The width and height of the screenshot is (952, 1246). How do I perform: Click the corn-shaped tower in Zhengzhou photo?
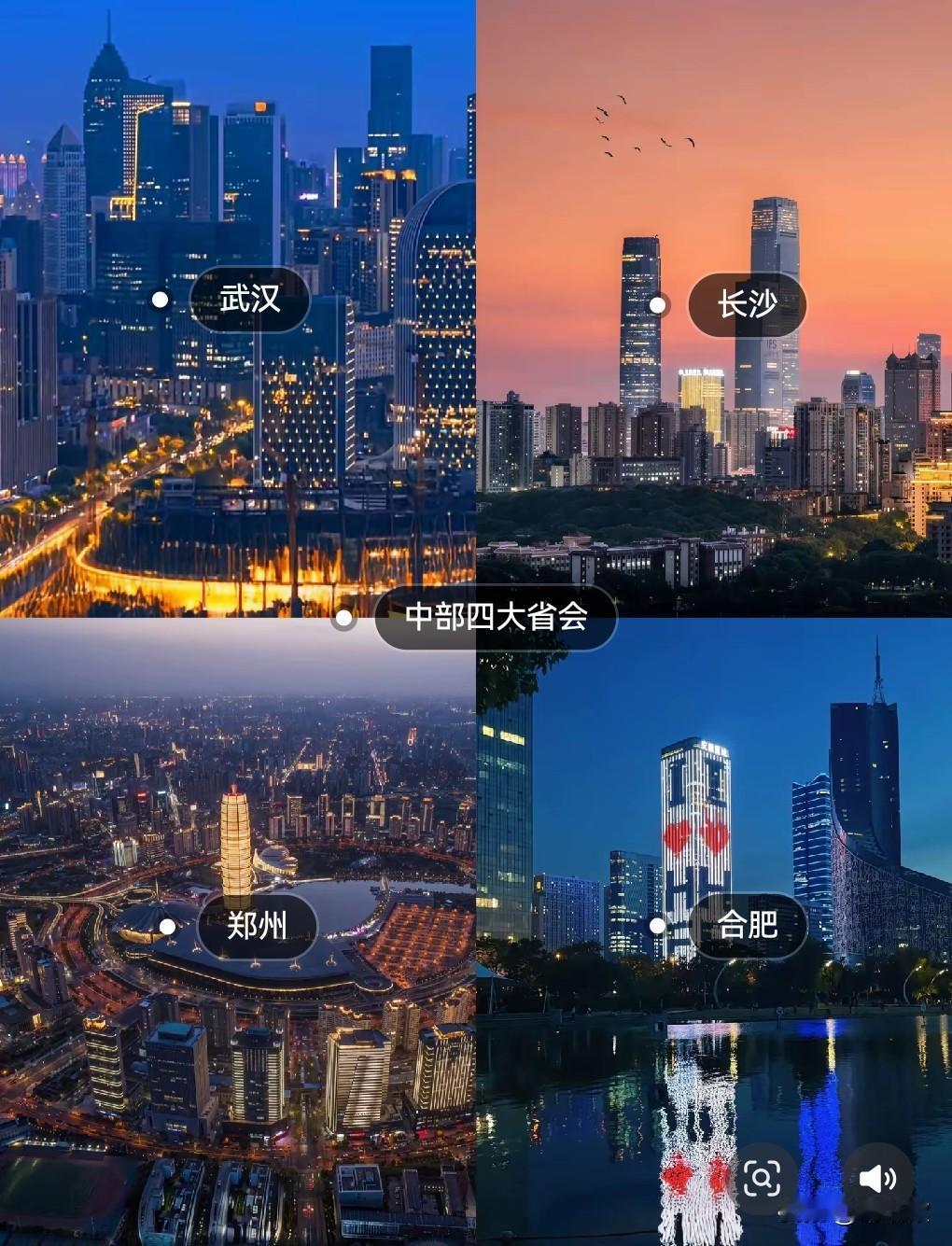click(236, 849)
